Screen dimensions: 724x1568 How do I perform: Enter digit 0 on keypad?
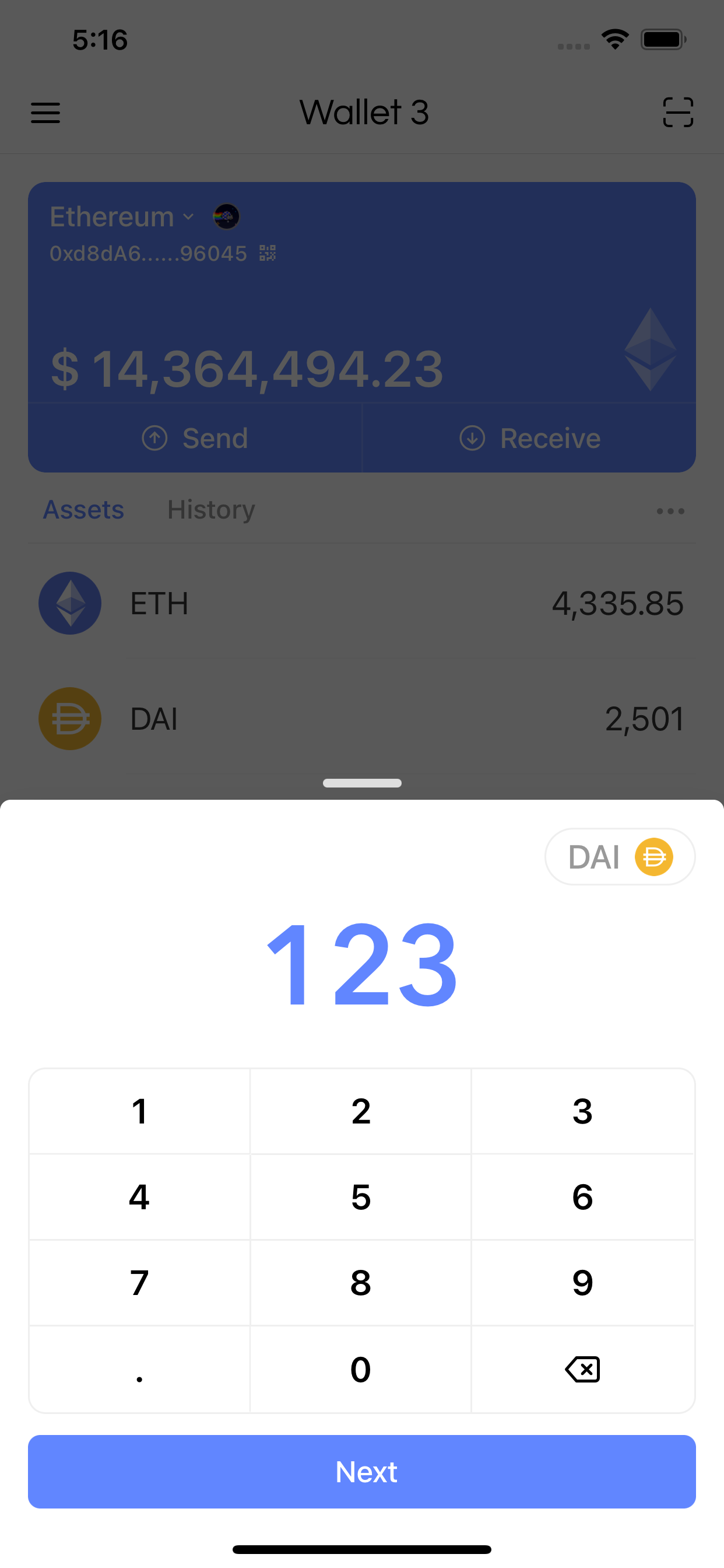pyautogui.click(x=361, y=1370)
